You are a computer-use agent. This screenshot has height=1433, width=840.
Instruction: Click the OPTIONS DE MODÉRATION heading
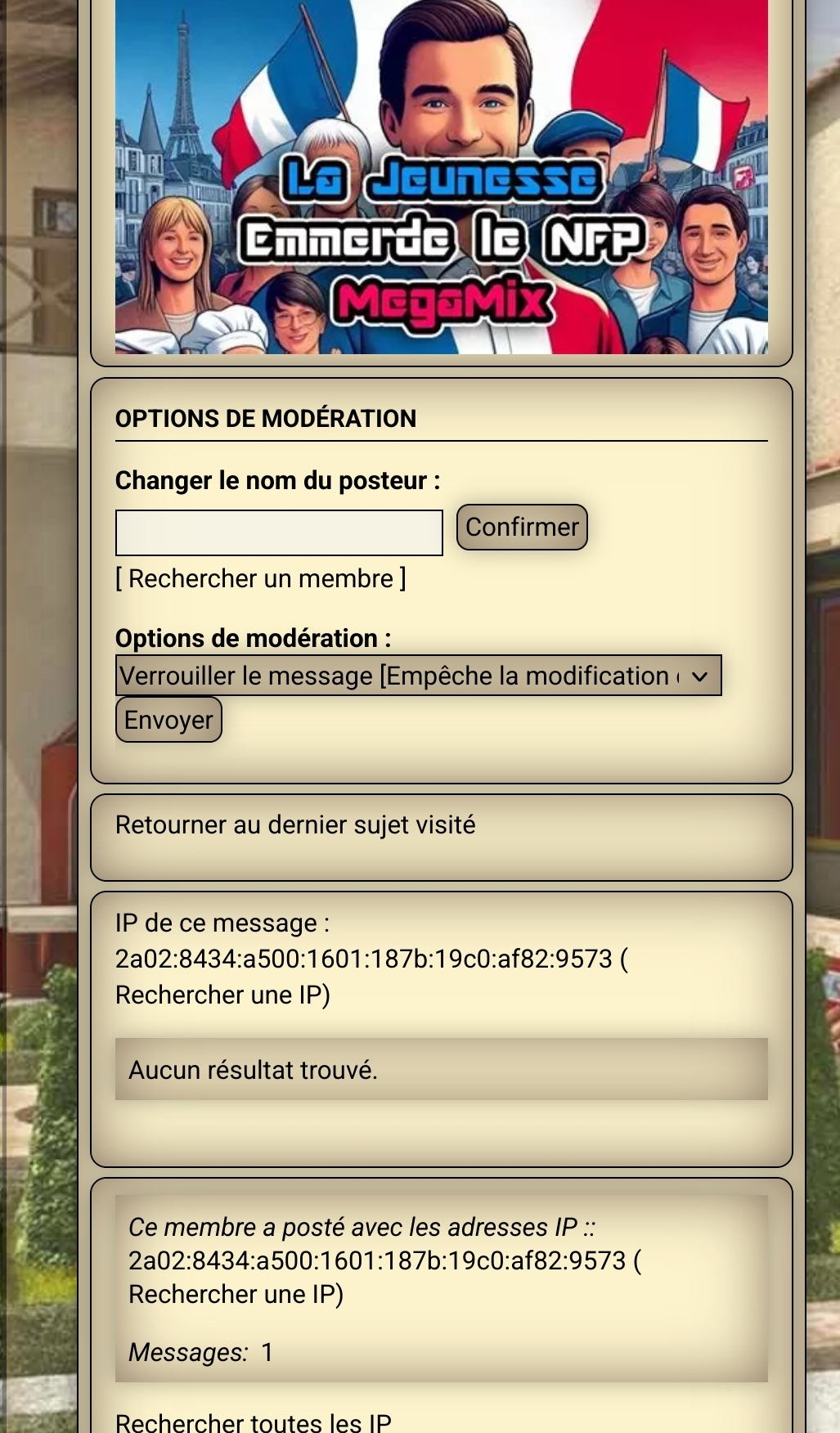click(266, 418)
